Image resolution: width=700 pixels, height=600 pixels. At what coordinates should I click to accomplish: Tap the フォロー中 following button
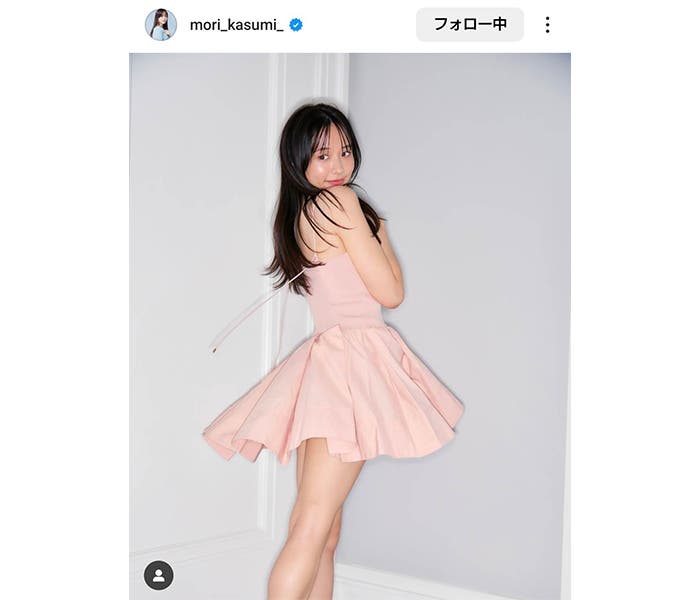pos(469,25)
